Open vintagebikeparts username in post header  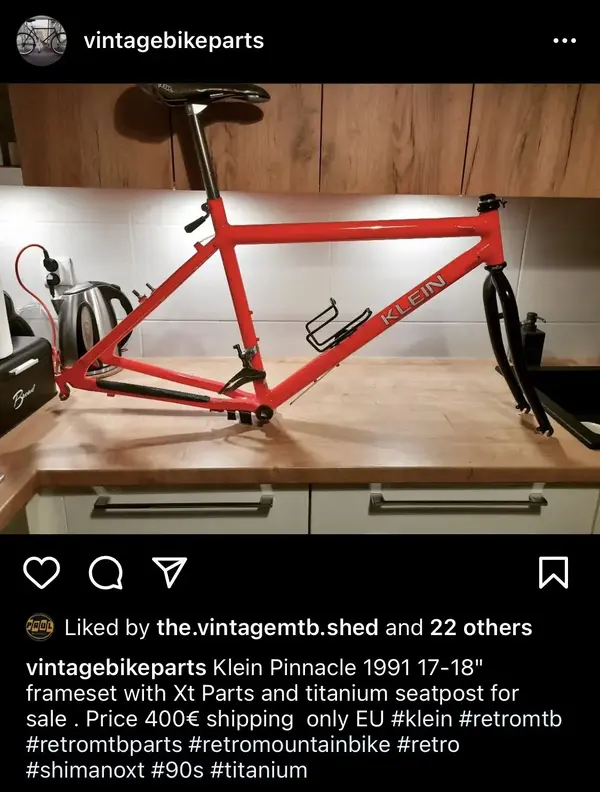174,41
